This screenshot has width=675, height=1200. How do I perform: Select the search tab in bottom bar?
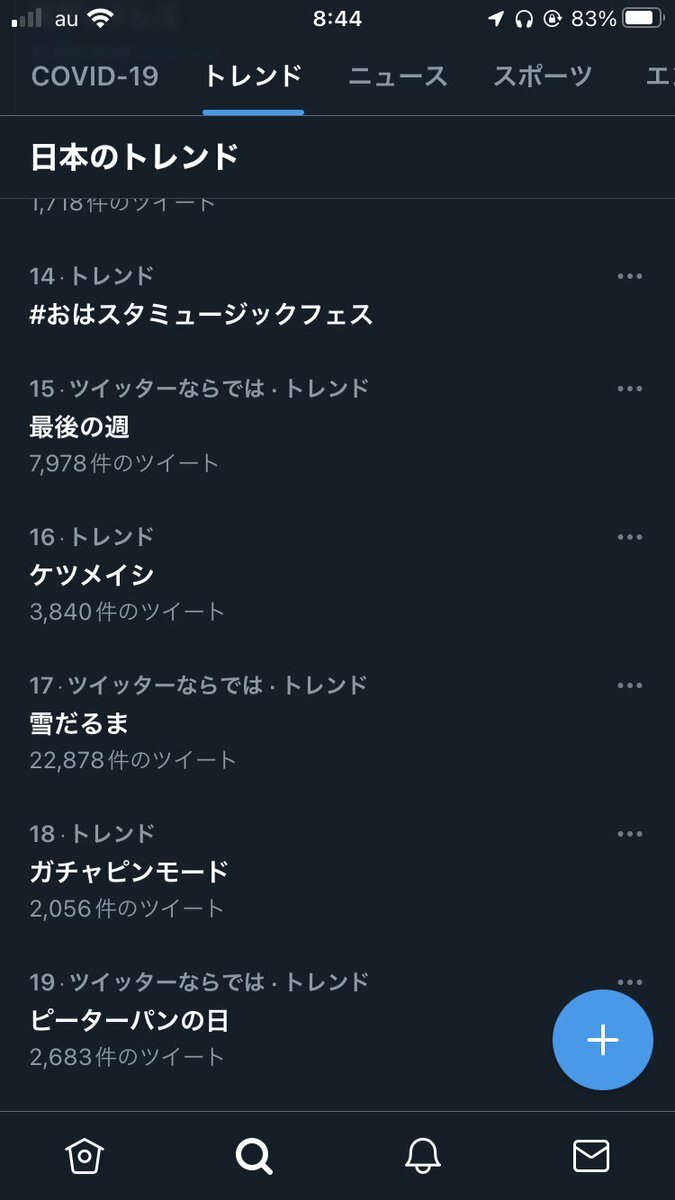(x=254, y=1156)
